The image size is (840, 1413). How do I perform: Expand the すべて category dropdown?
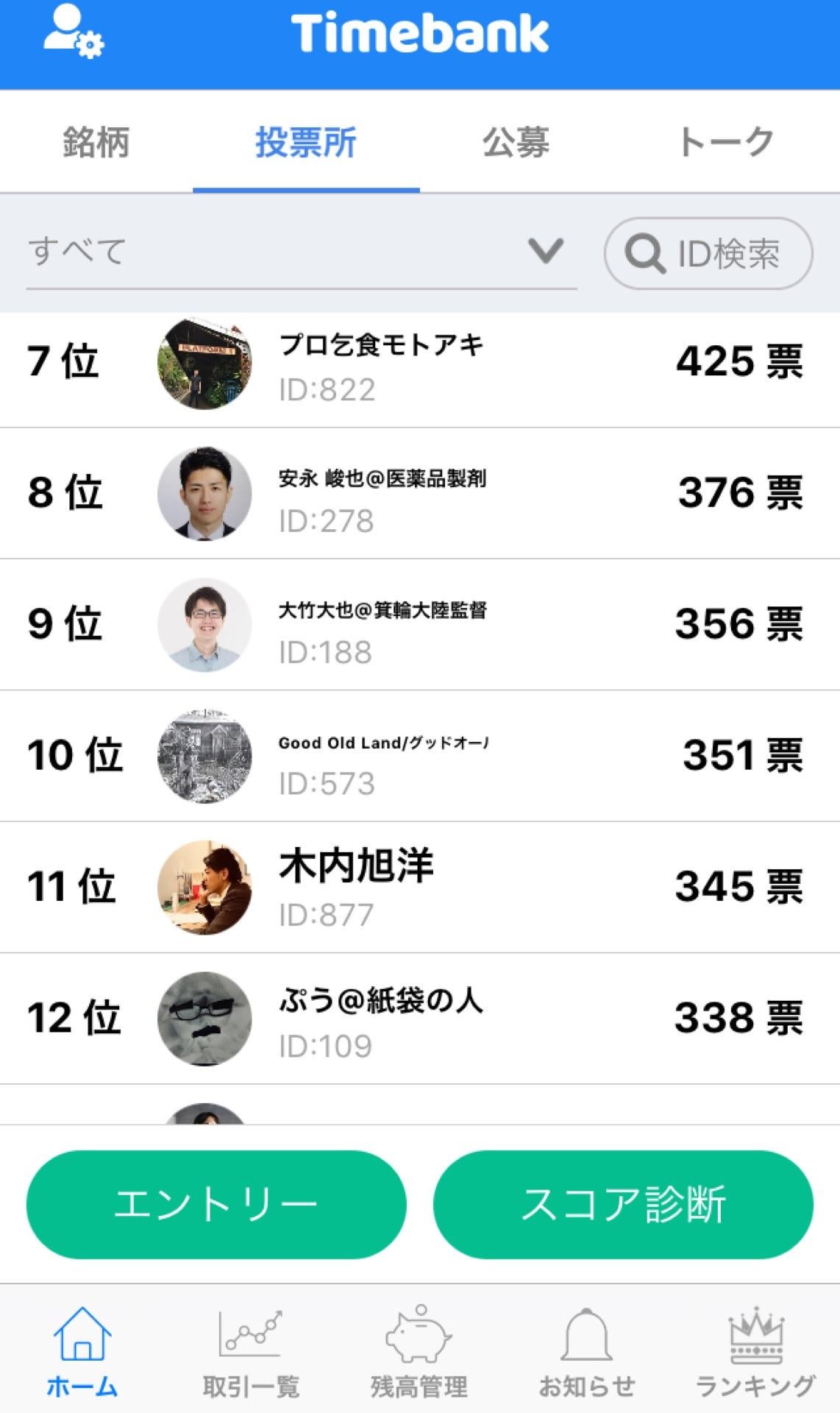pyautogui.click(x=302, y=252)
